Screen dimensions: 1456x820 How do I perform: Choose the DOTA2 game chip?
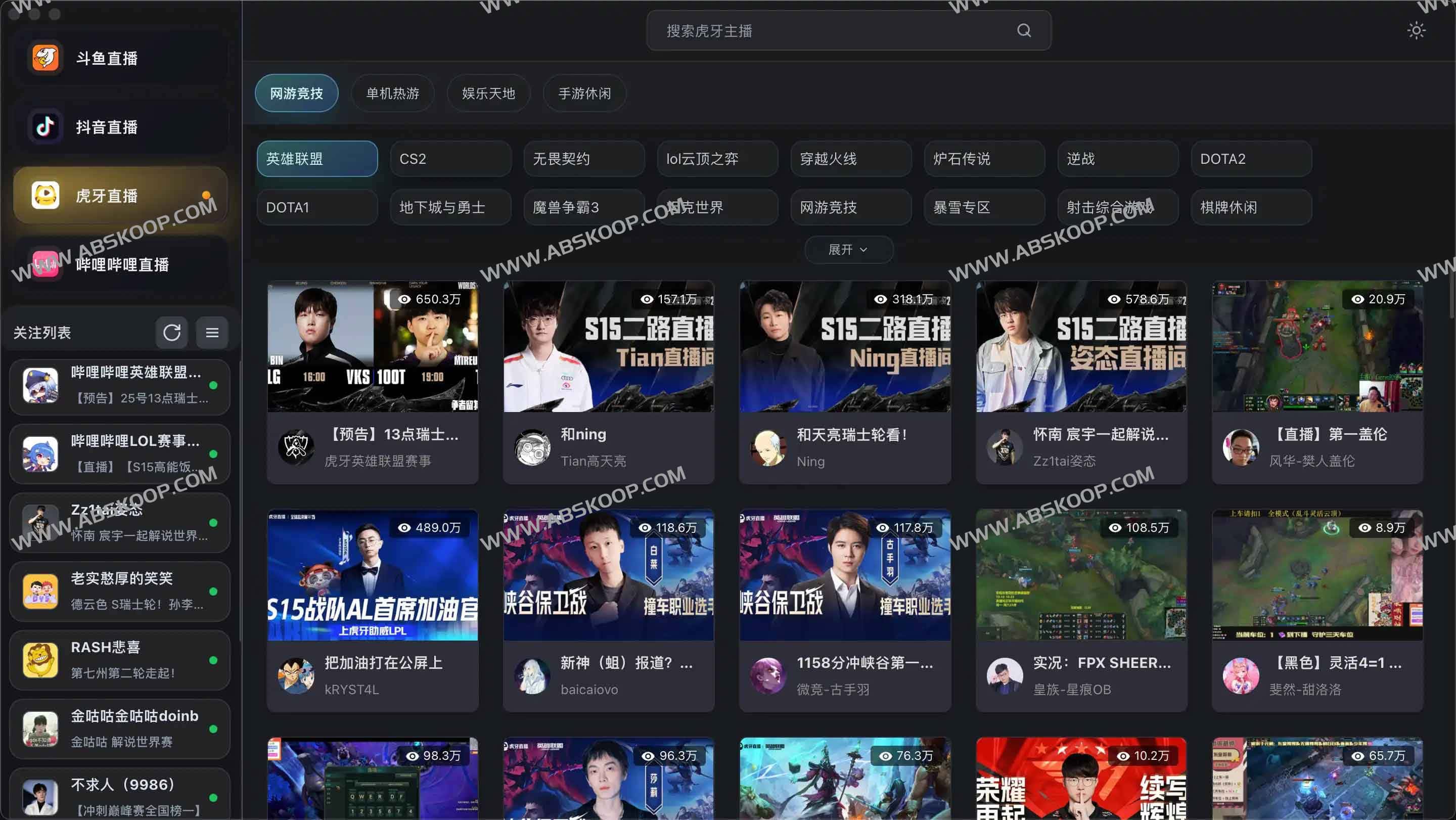pos(1251,159)
